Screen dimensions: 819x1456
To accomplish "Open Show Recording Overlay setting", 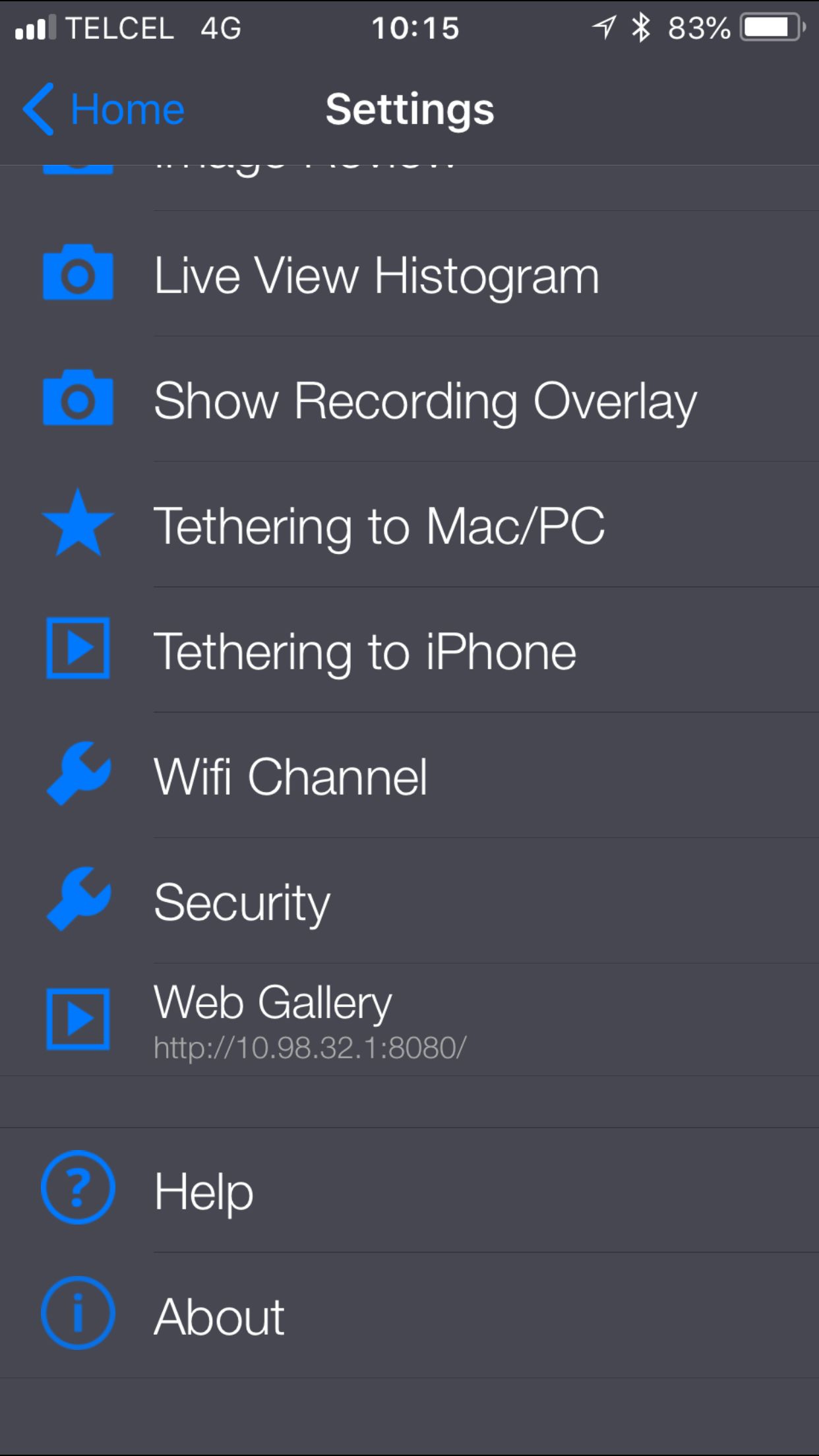I will coord(409,400).
